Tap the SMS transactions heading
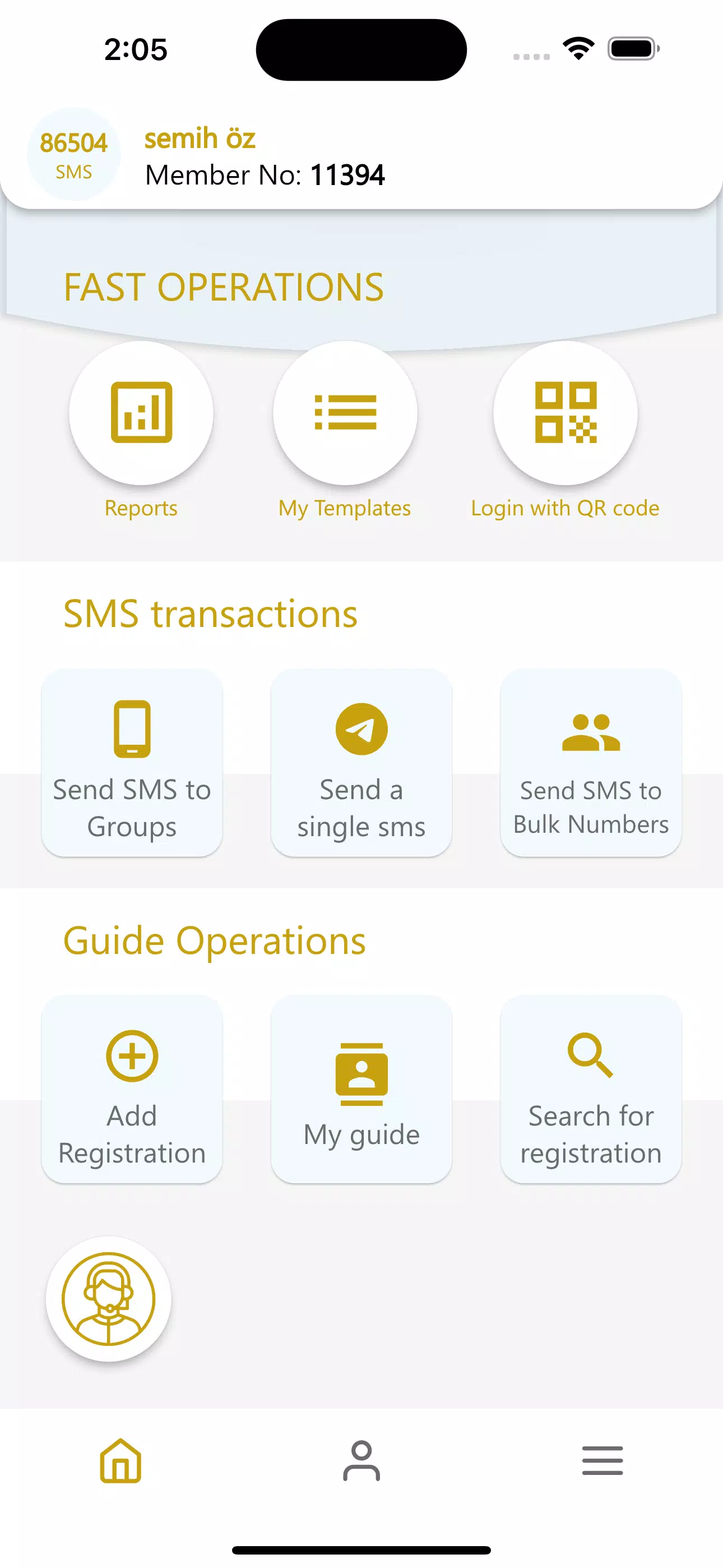723x1568 pixels. coord(211,614)
